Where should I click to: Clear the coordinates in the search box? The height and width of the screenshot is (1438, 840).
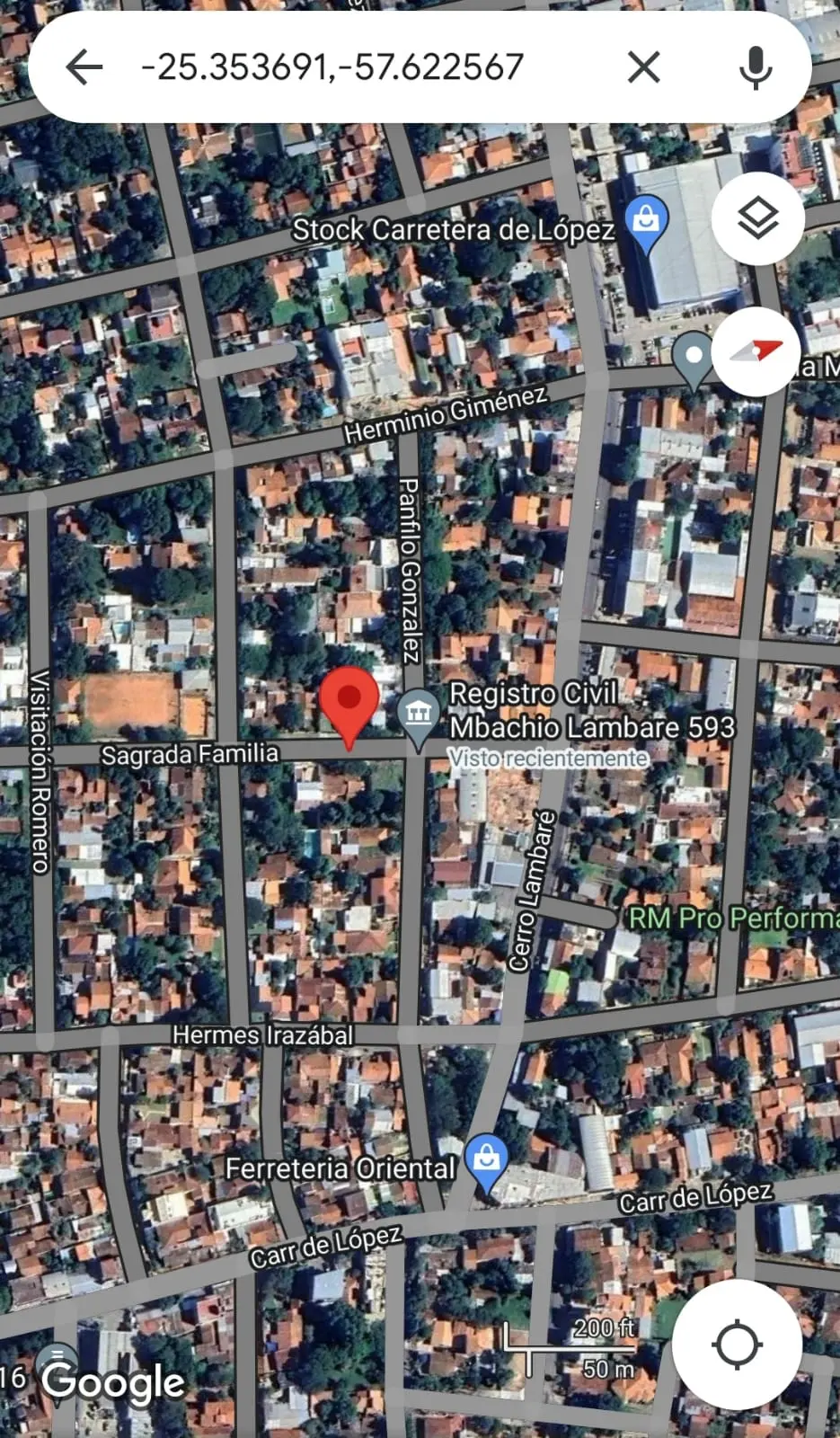[x=643, y=67]
